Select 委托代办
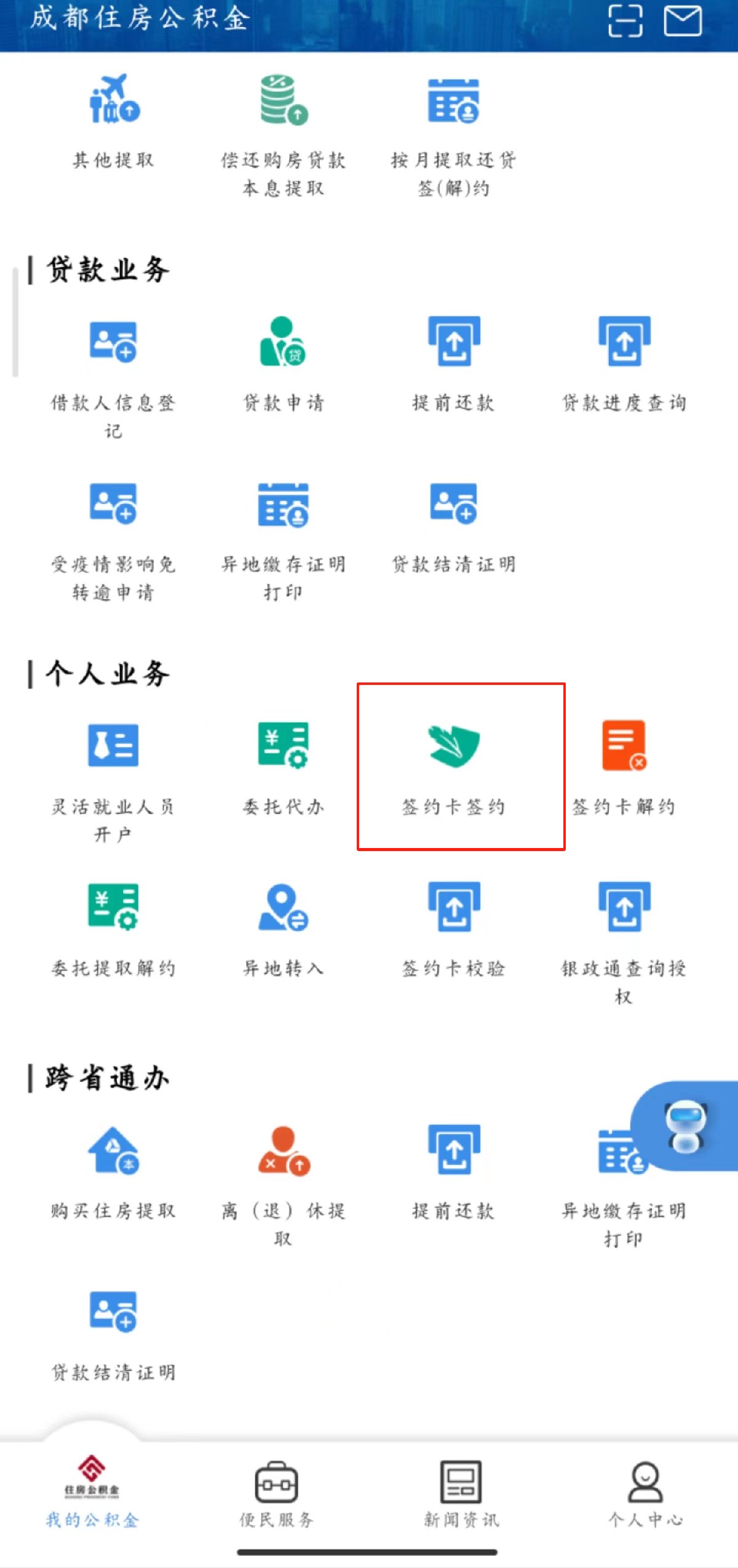 (x=284, y=766)
